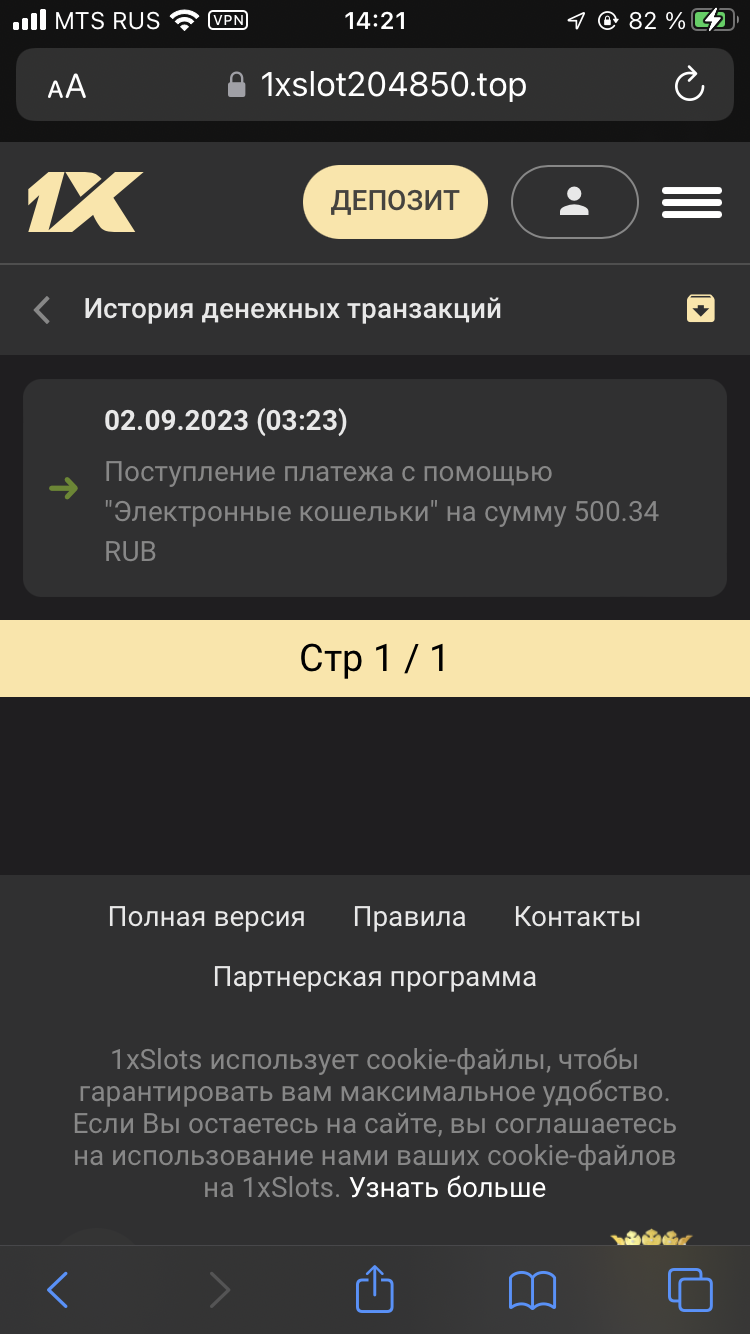Go back in Safari browser
The width and height of the screenshot is (750, 1334).
[x=59, y=1290]
